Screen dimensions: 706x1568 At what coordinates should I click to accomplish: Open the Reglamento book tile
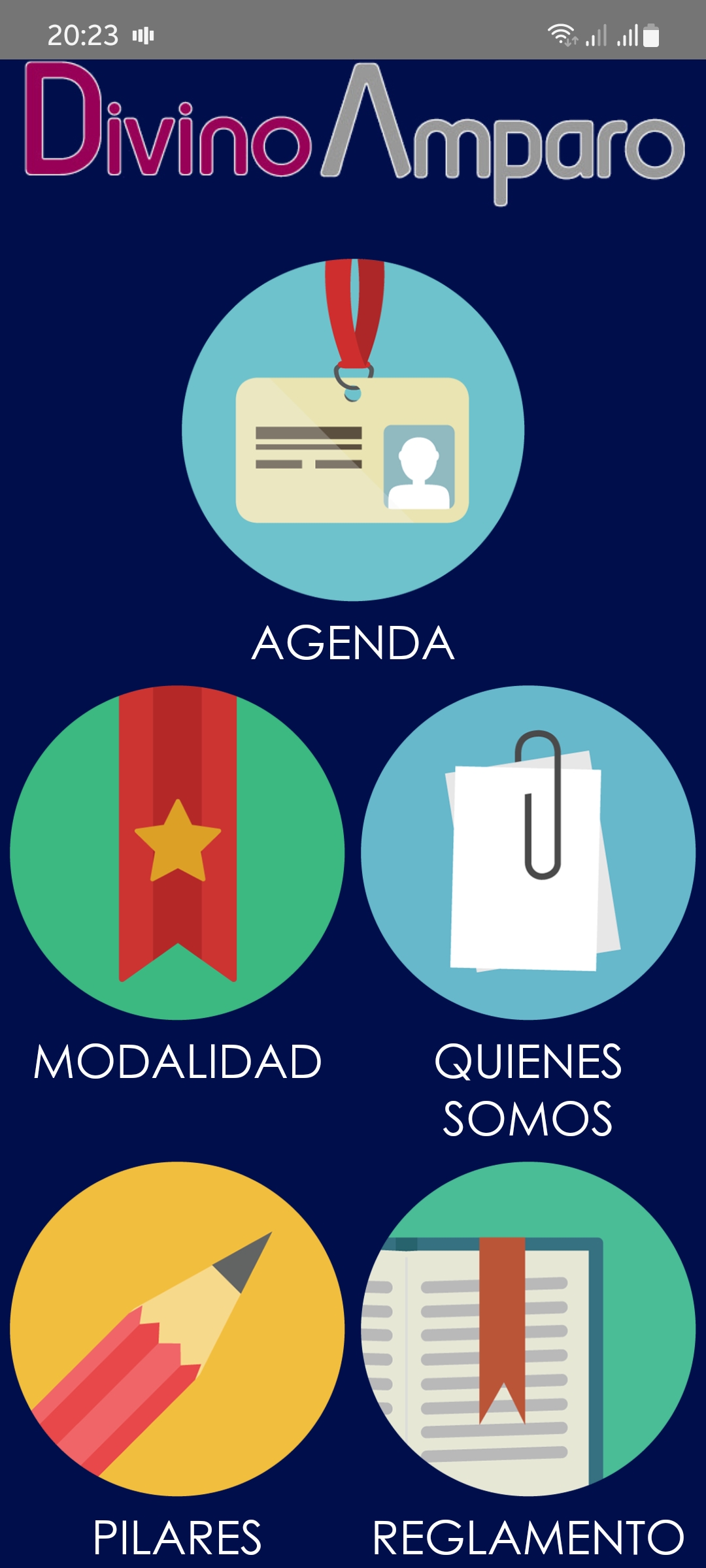(x=528, y=1328)
